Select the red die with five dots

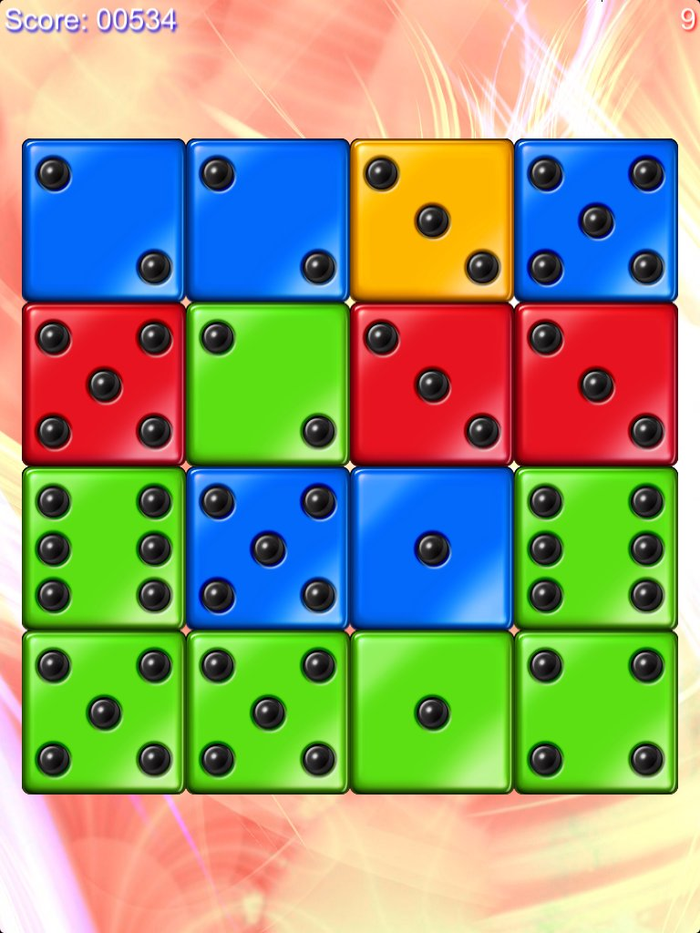104,384
